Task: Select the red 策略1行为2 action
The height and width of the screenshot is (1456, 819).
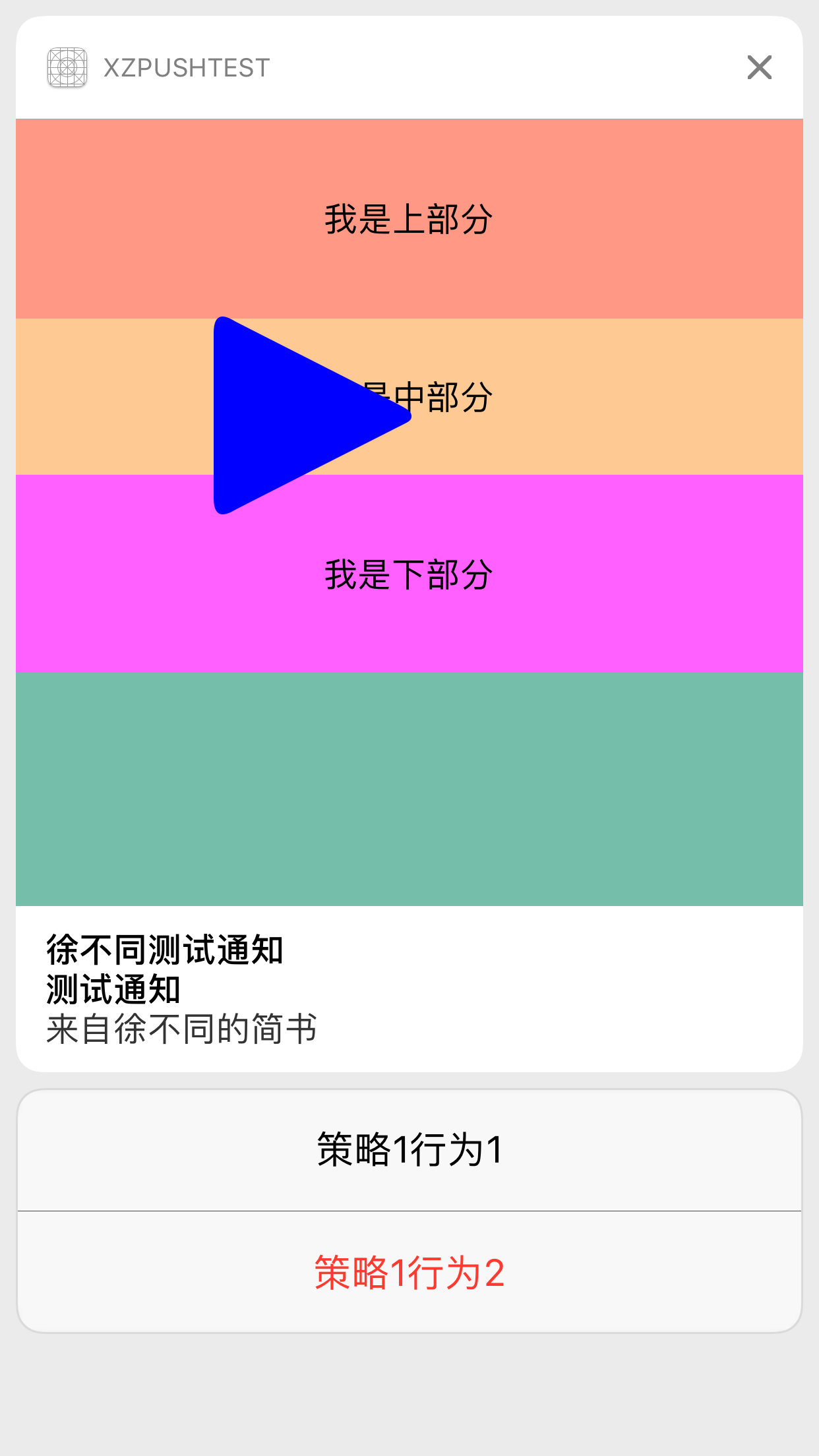Action: 409,1273
